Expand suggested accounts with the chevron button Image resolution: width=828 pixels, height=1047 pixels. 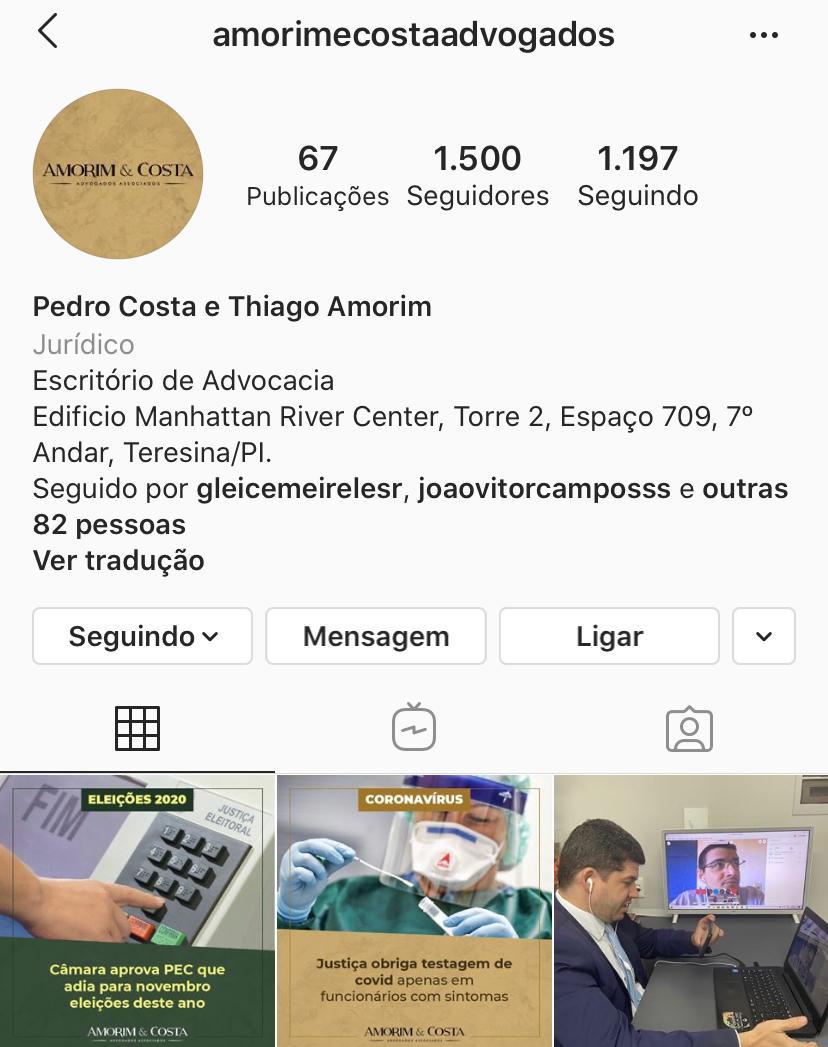click(764, 636)
